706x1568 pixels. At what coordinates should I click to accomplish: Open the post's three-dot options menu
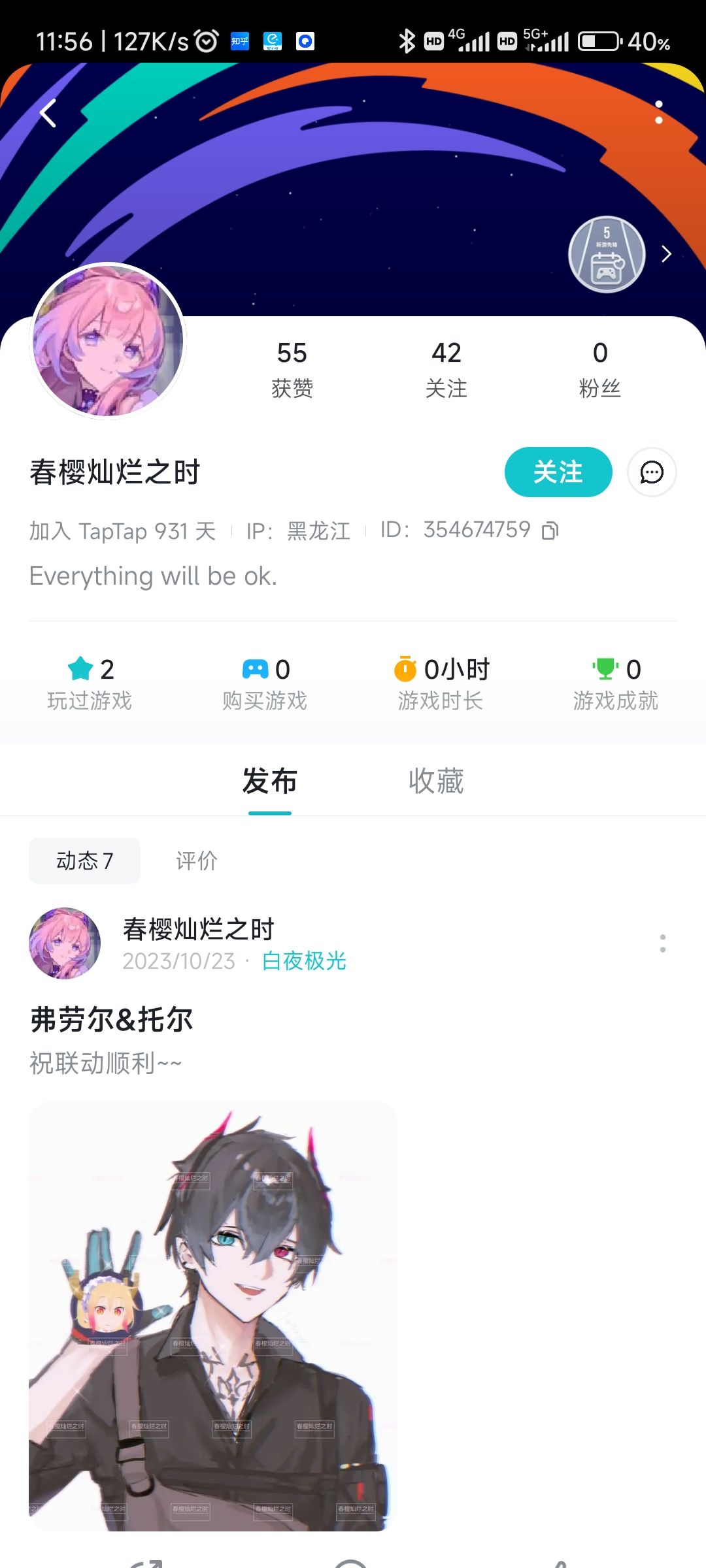pos(663,943)
